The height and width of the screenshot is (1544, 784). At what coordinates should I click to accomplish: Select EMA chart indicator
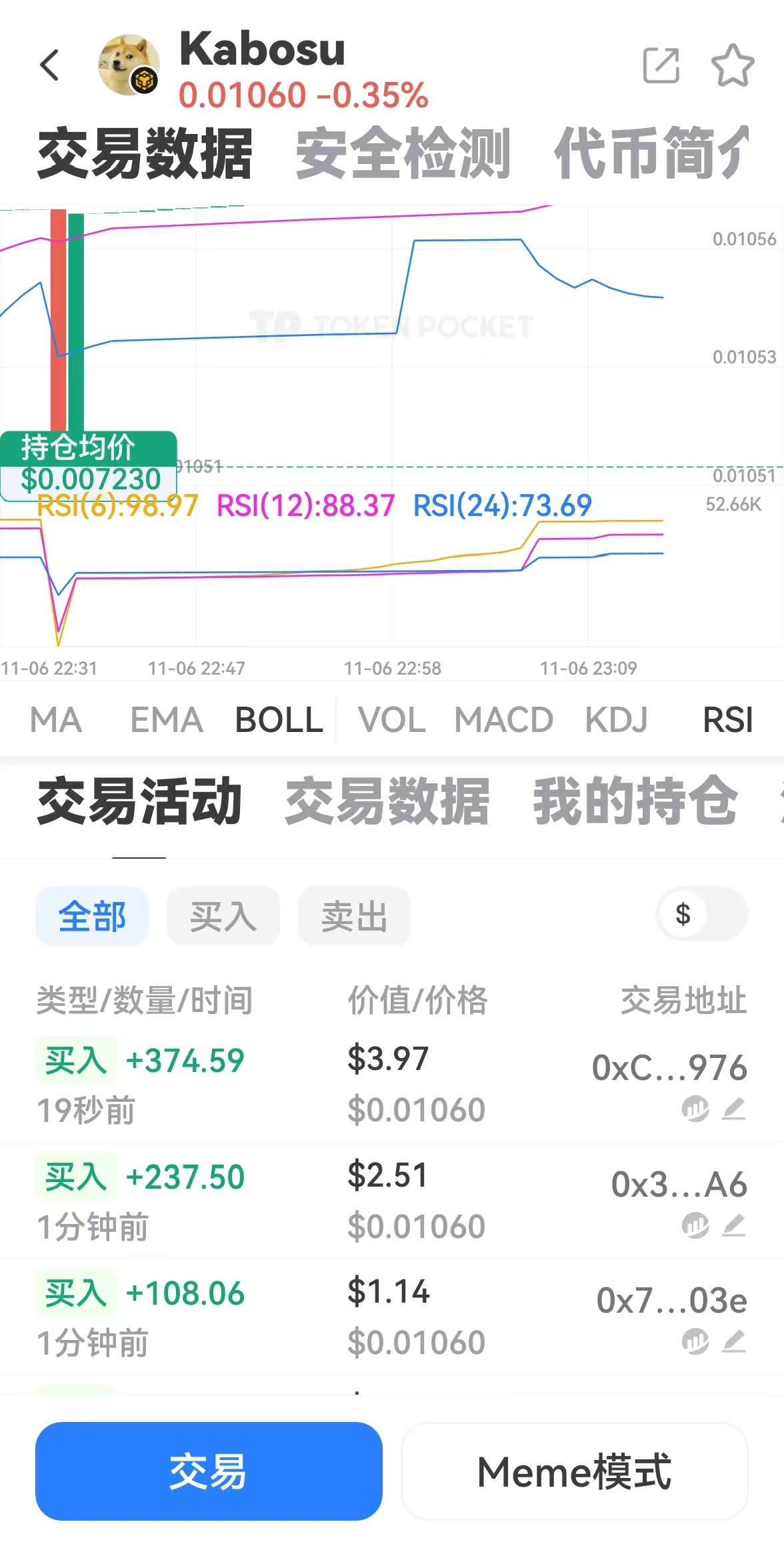[167, 719]
